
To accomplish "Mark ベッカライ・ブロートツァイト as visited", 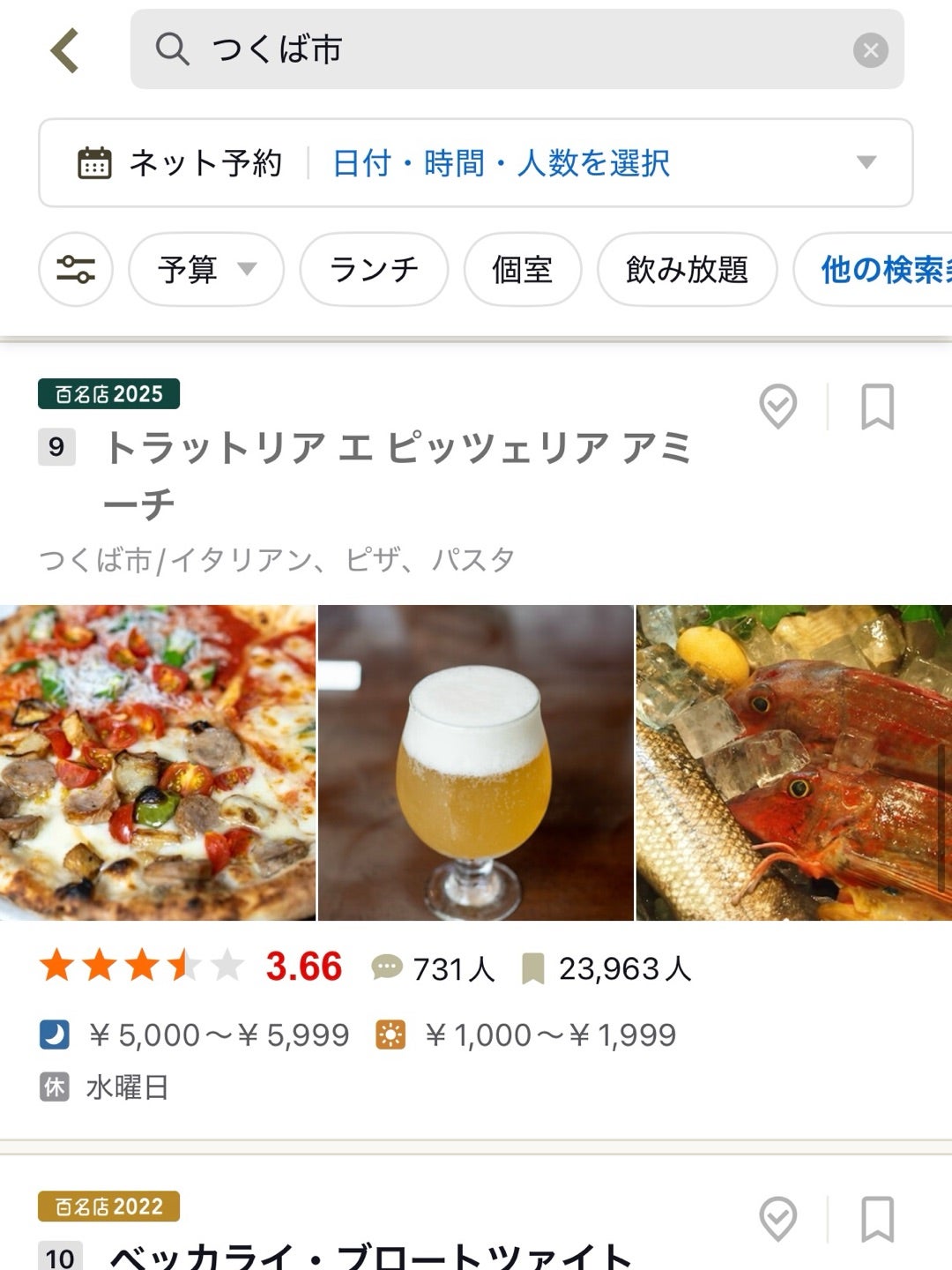I will (x=778, y=1219).
